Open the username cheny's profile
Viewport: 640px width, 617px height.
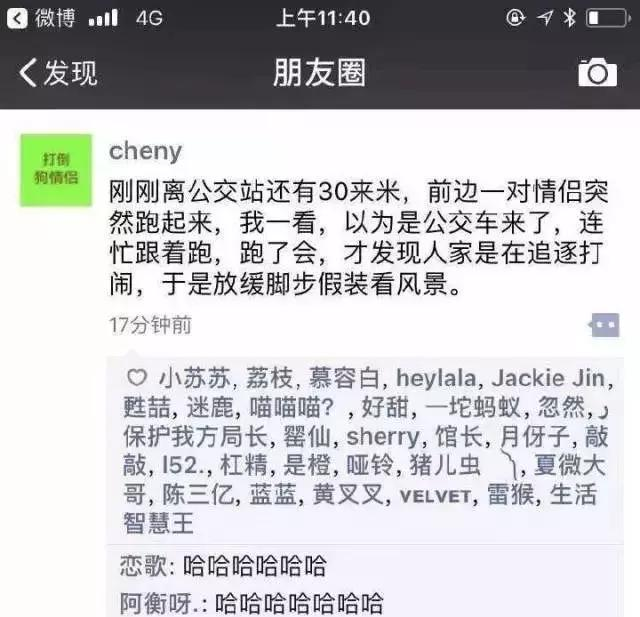coord(146,151)
